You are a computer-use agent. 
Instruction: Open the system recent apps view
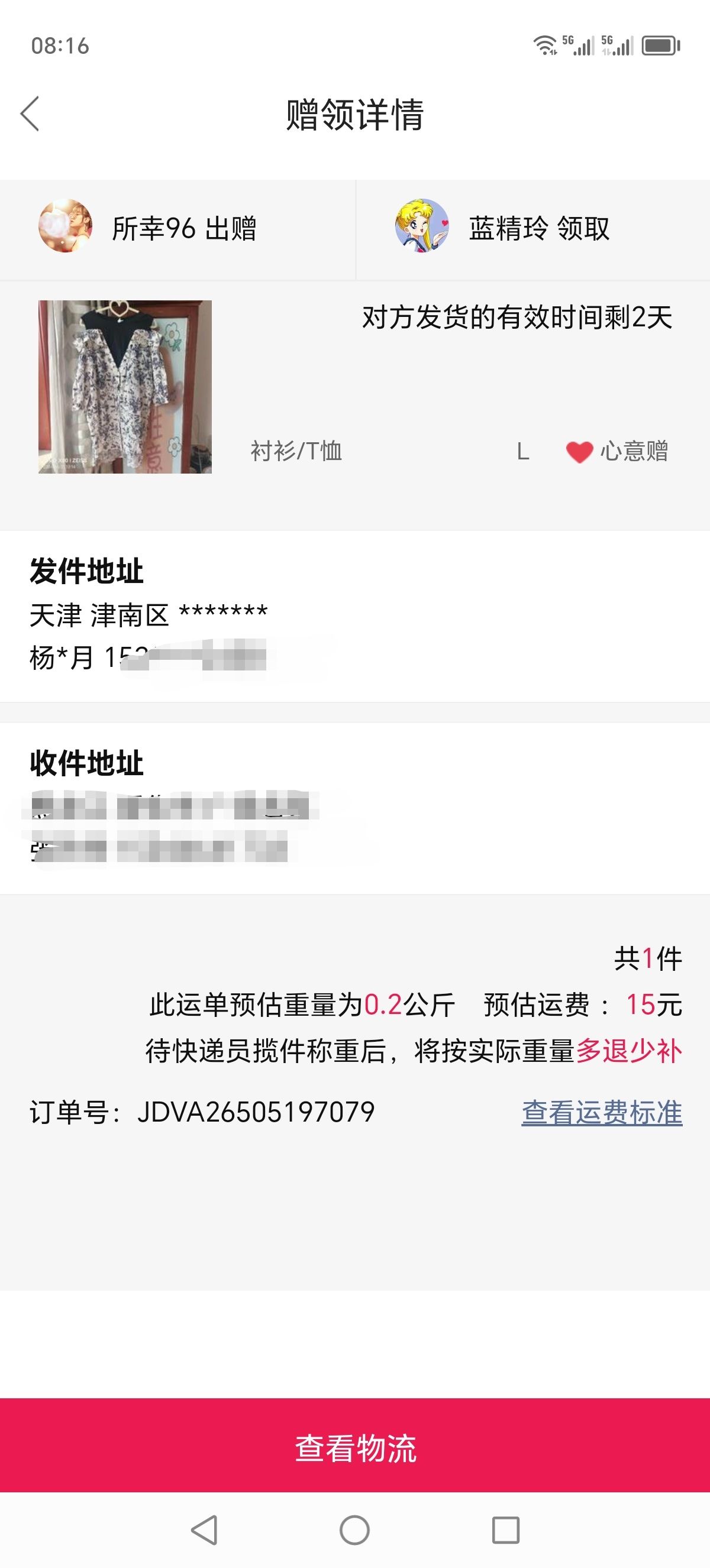coord(505,1530)
